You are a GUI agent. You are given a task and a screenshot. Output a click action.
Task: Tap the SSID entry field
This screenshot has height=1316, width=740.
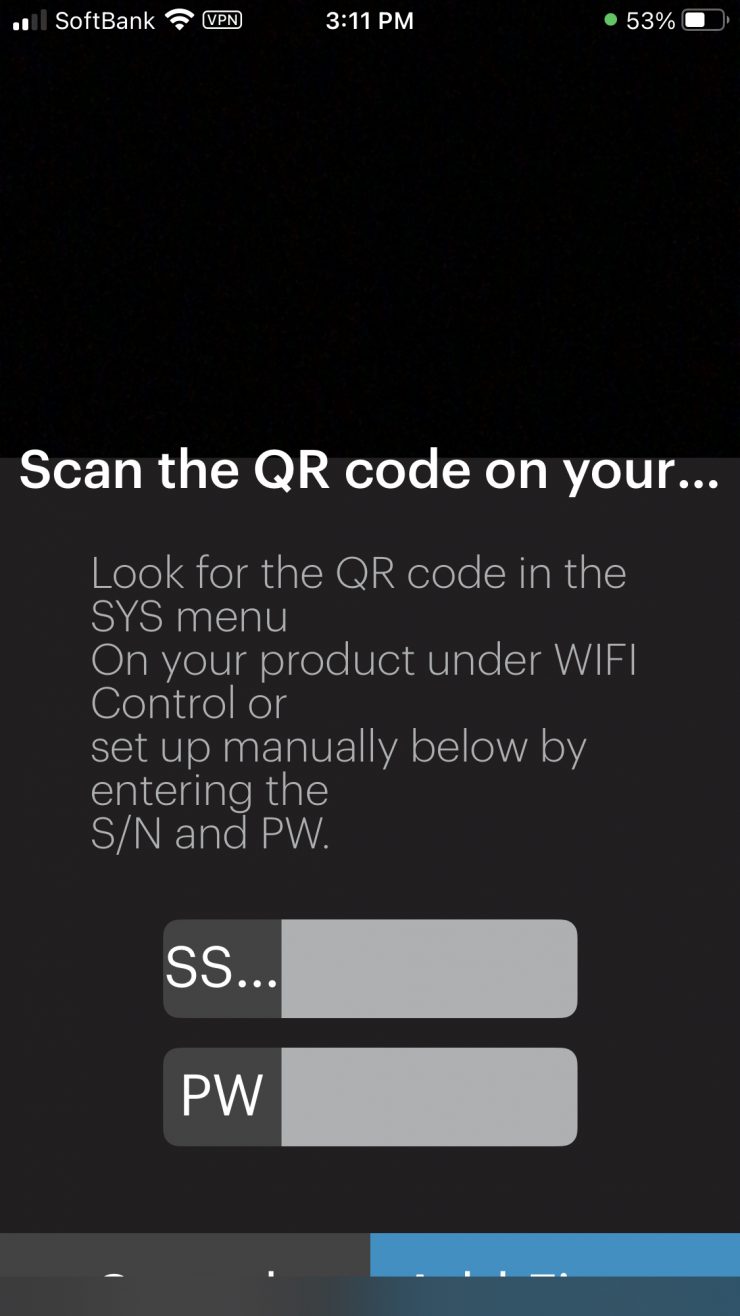pyautogui.click(x=428, y=968)
